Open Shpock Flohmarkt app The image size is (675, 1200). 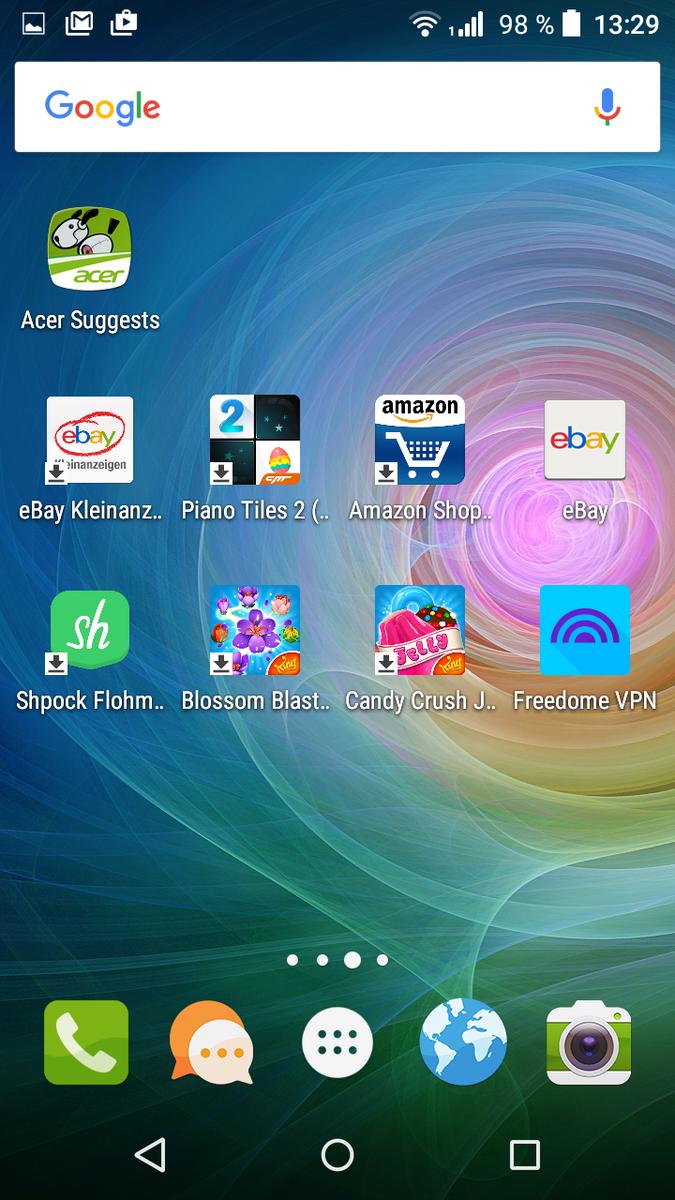90,630
